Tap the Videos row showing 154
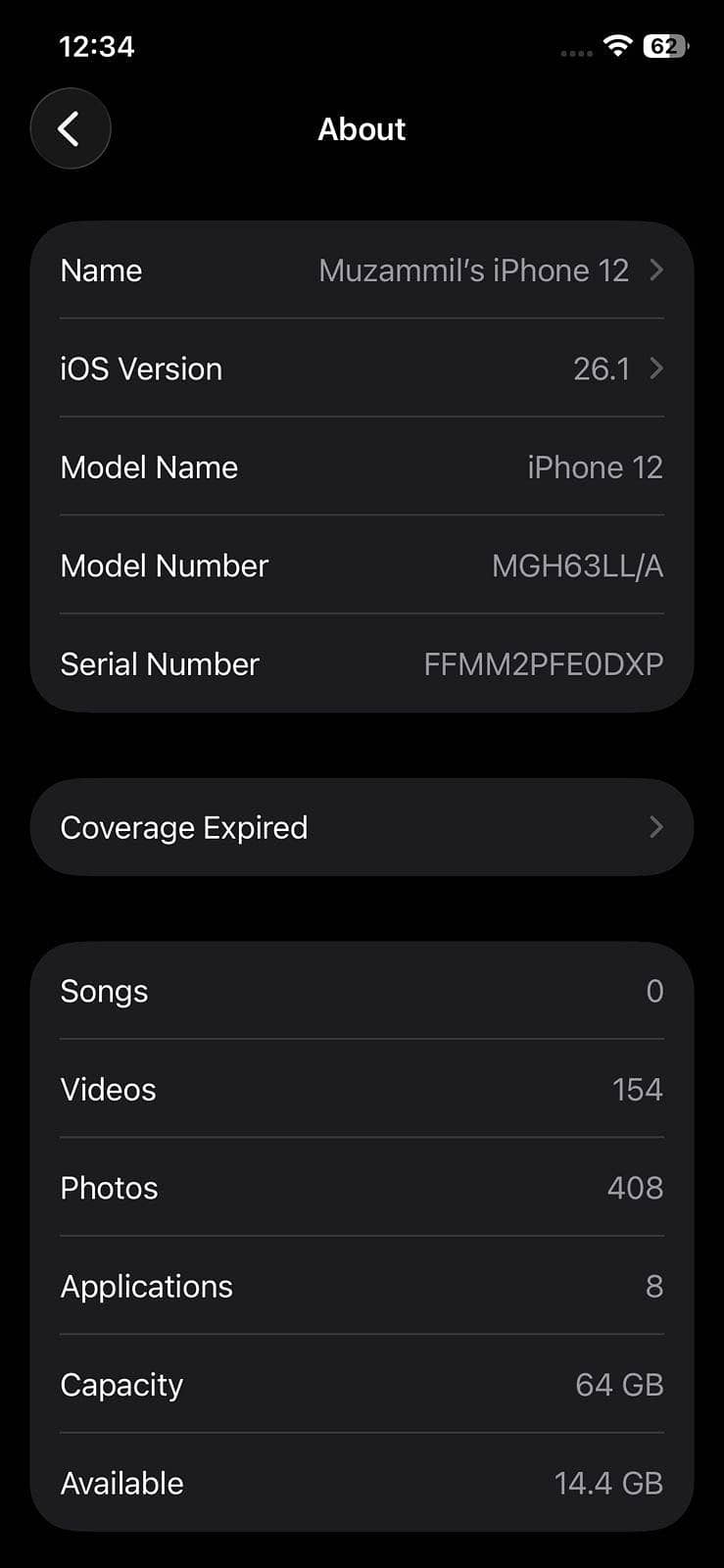The height and width of the screenshot is (1568, 724). 362,1089
